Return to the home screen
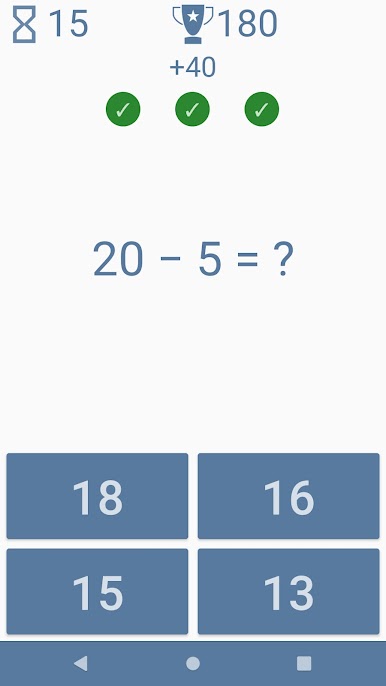Screen dimensions: 386x686 tap(193, 663)
